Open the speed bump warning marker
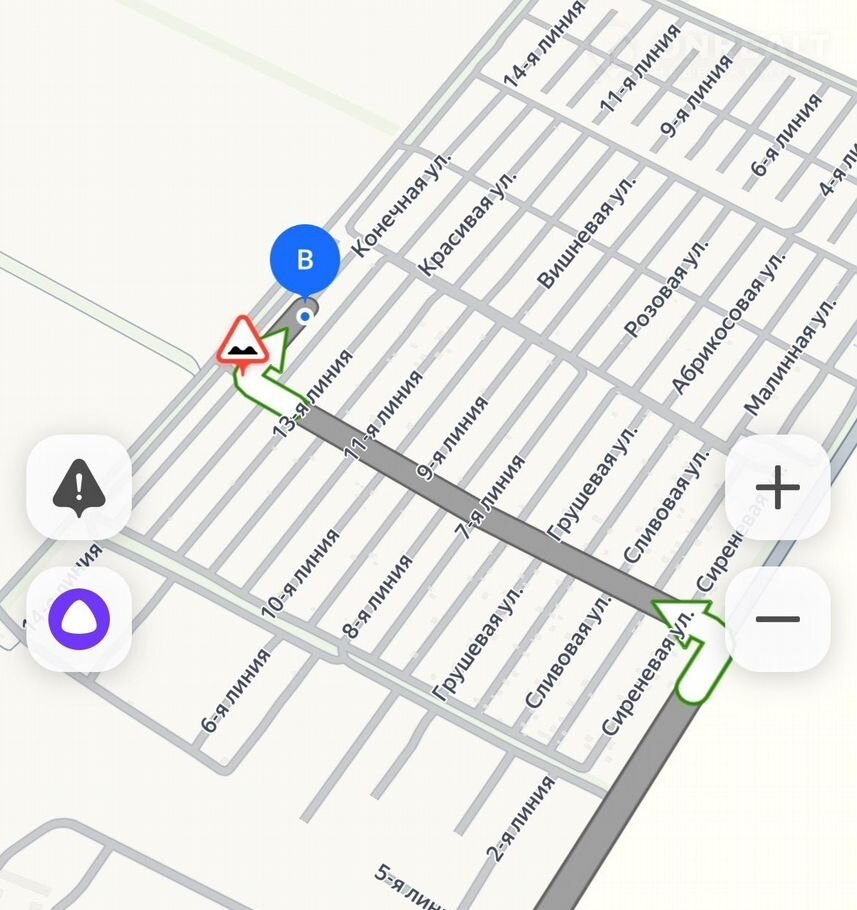Image resolution: width=857 pixels, height=910 pixels. point(243,341)
